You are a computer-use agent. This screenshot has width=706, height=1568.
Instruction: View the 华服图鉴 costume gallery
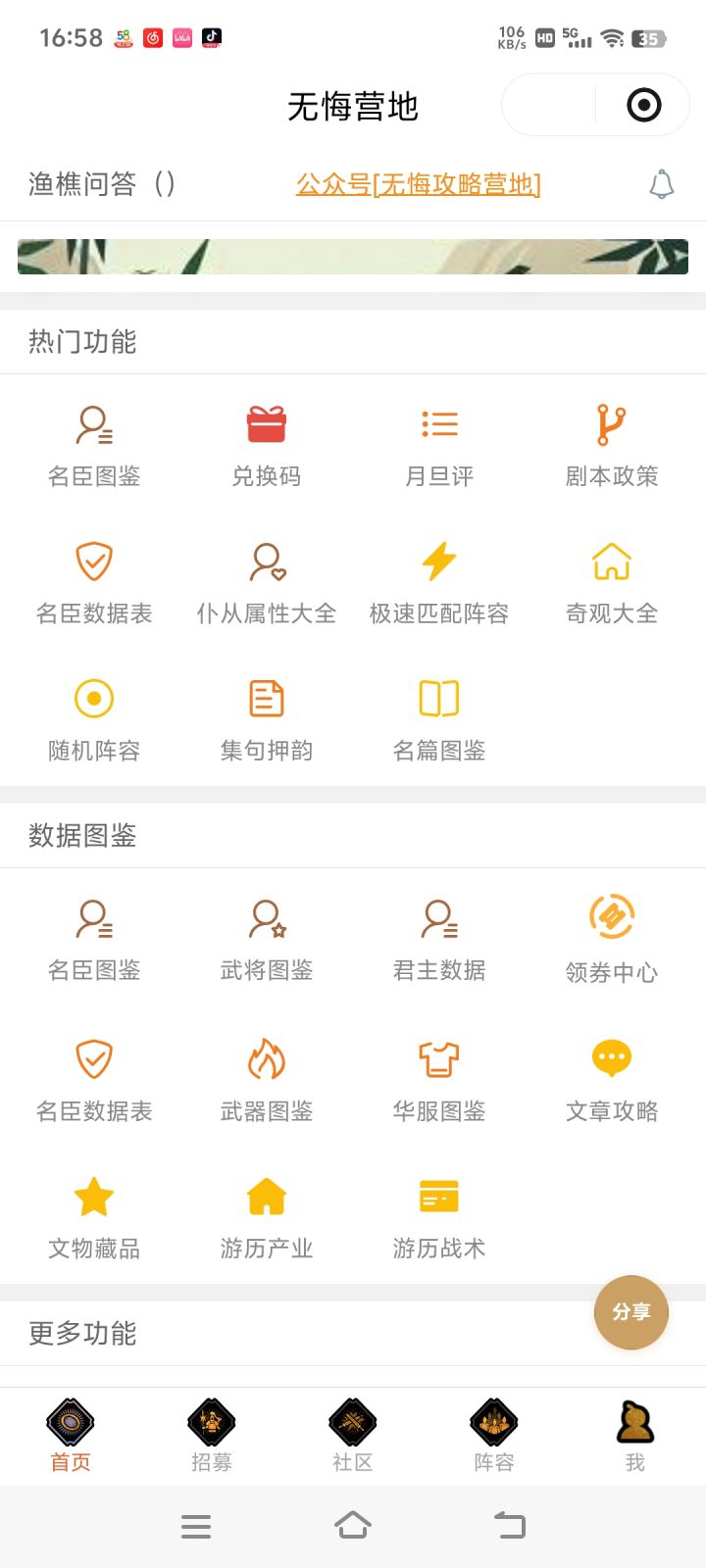(x=438, y=1075)
